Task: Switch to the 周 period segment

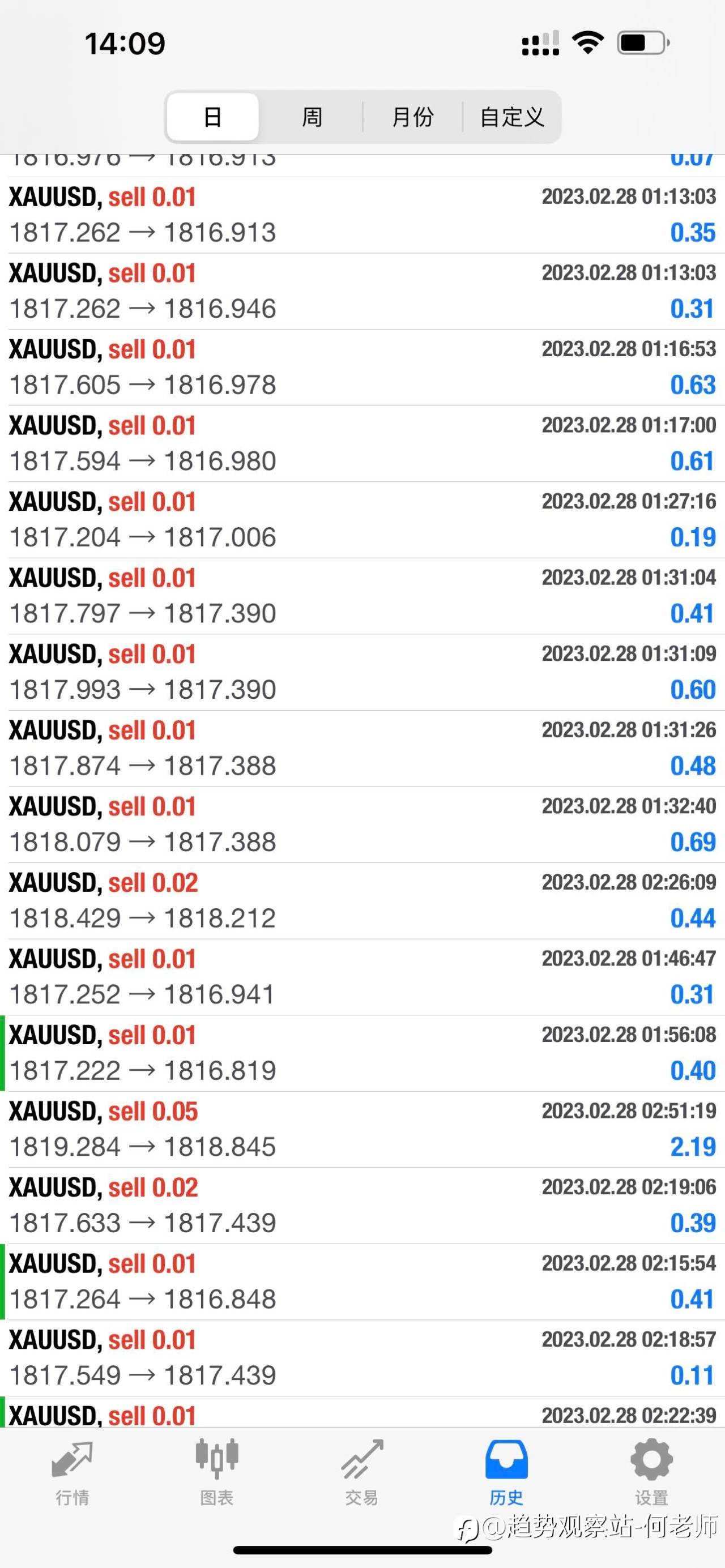Action: pyautogui.click(x=312, y=117)
